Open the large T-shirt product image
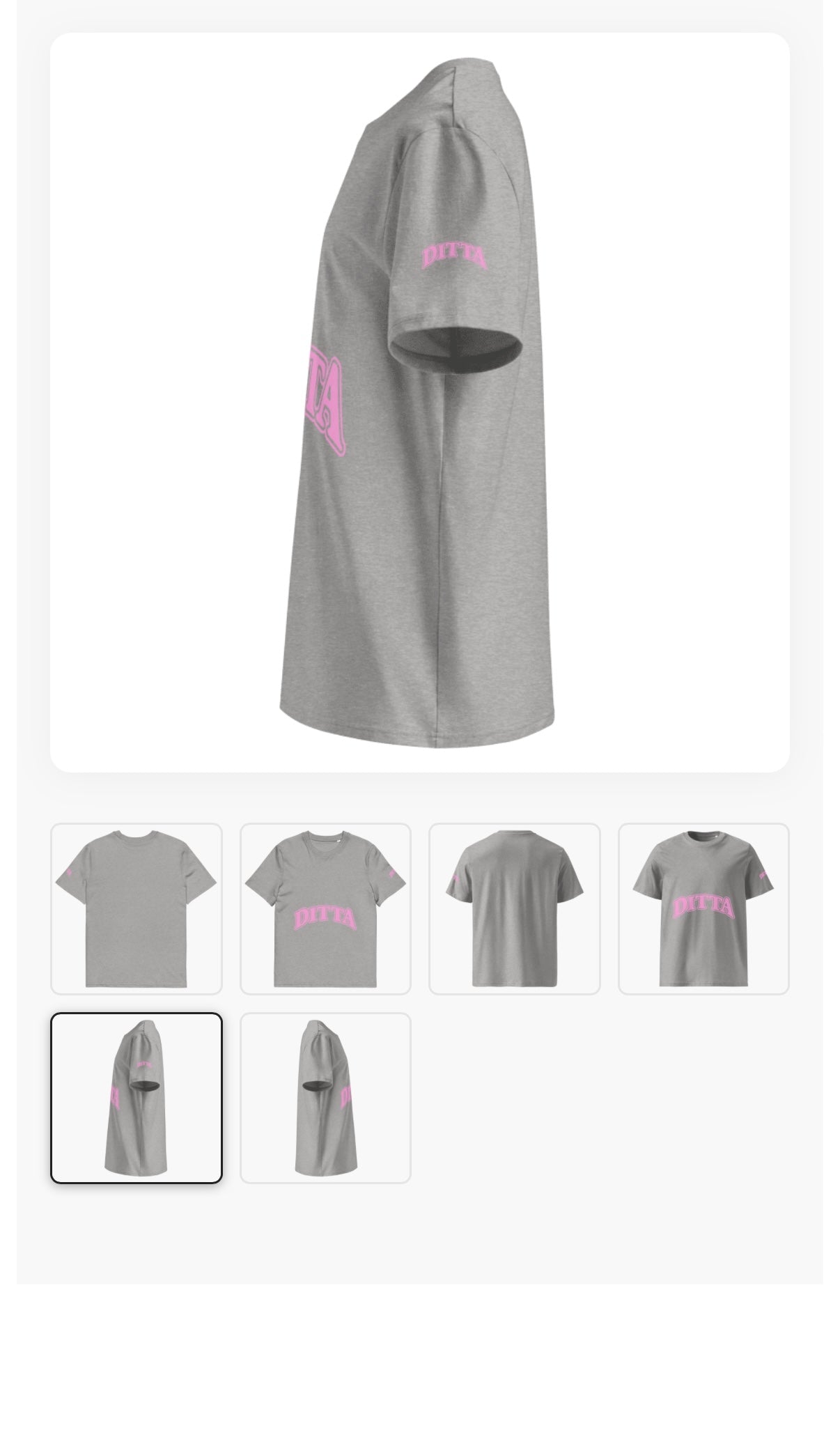 [x=419, y=402]
